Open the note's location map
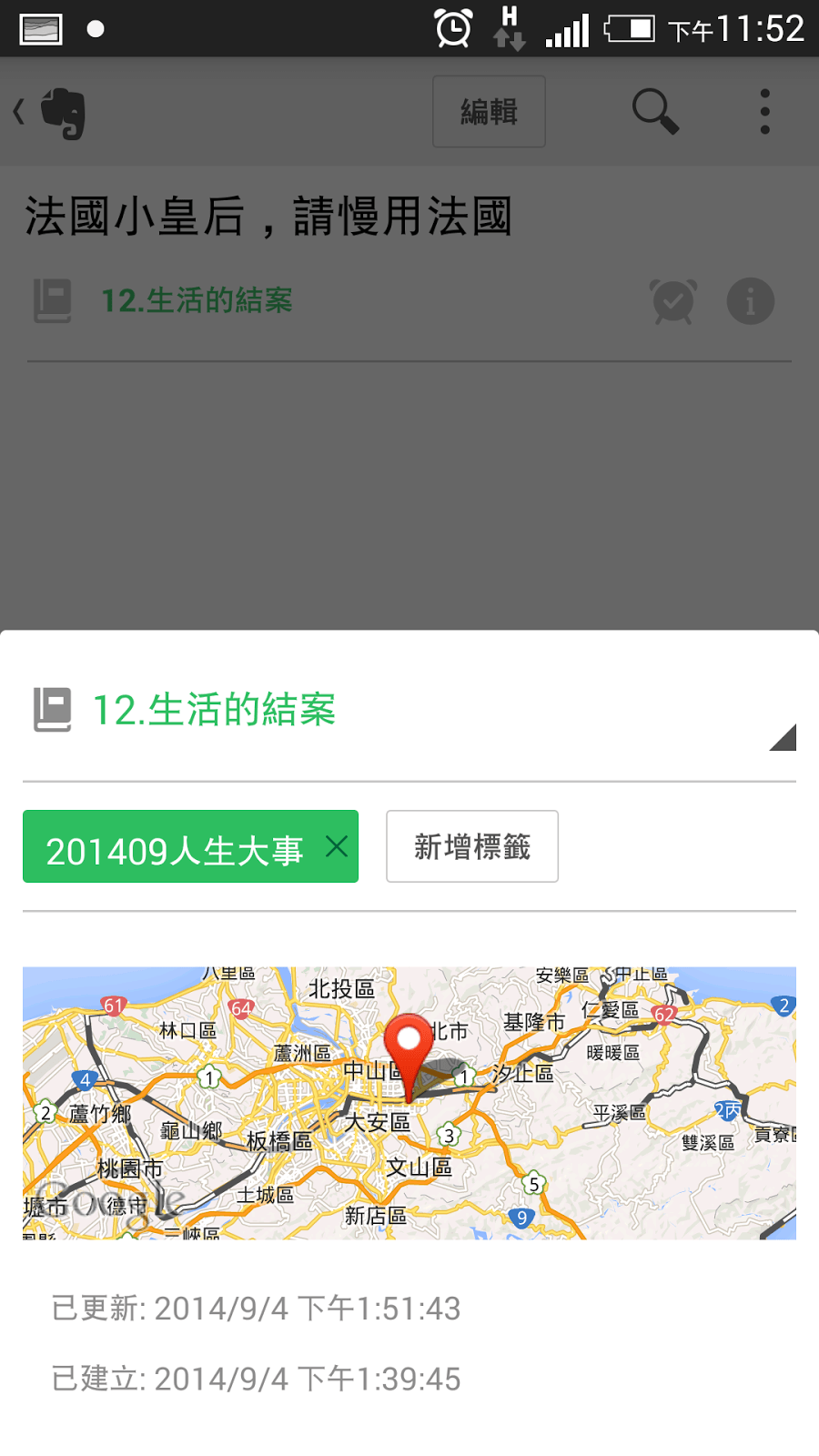 coord(409,1103)
